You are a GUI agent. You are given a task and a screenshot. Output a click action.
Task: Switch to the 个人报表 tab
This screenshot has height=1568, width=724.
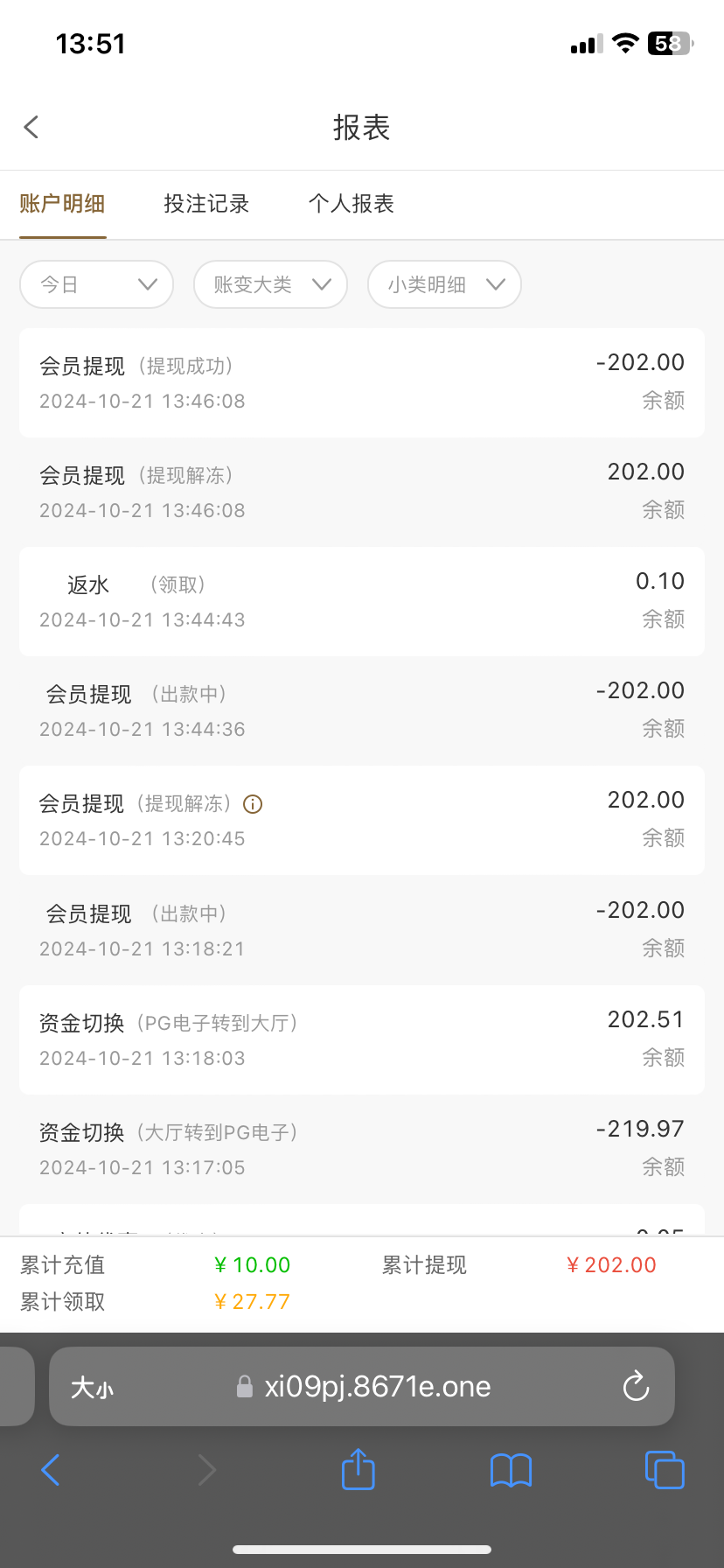(x=352, y=204)
